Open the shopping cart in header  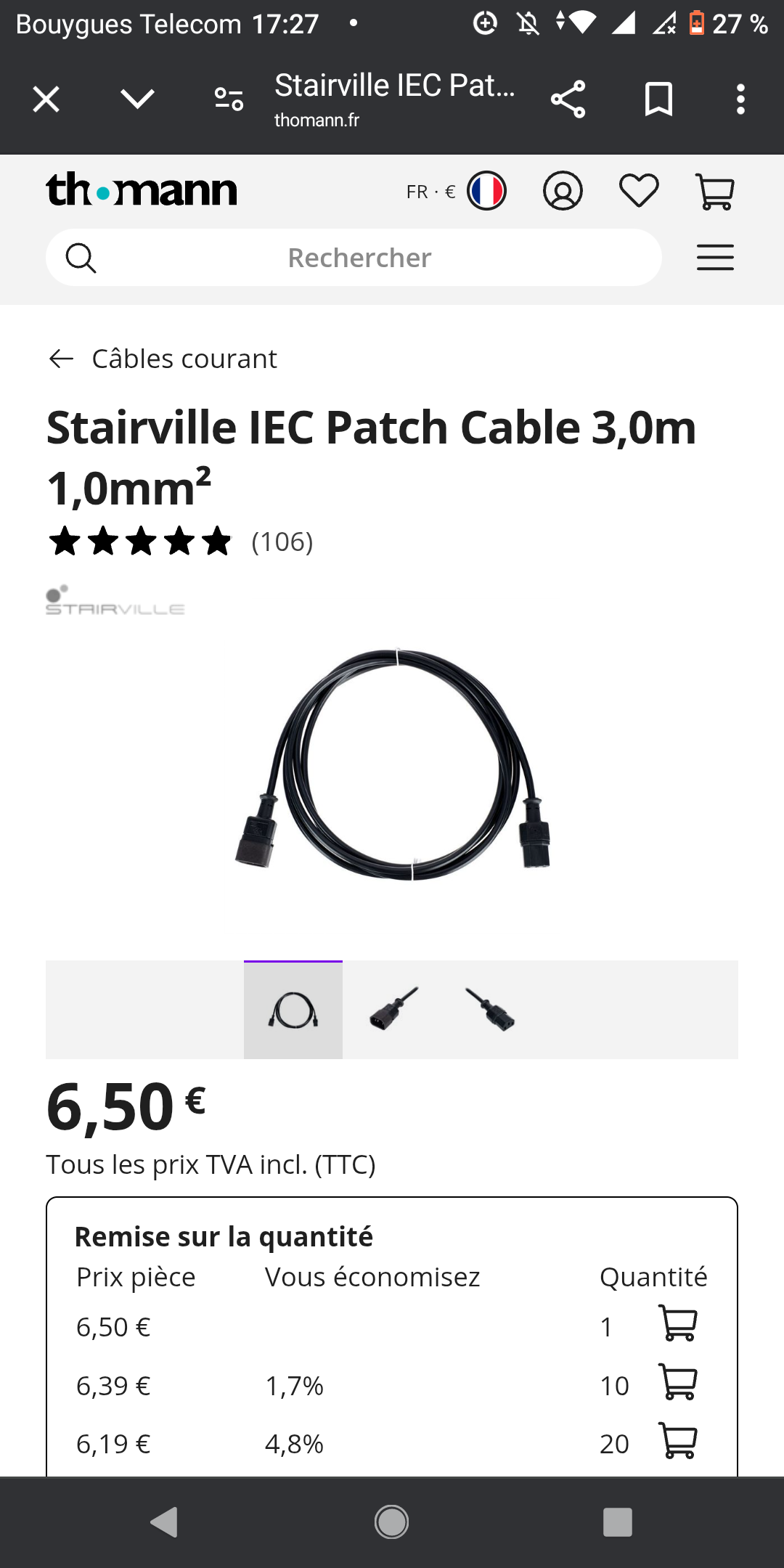pyautogui.click(x=715, y=192)
